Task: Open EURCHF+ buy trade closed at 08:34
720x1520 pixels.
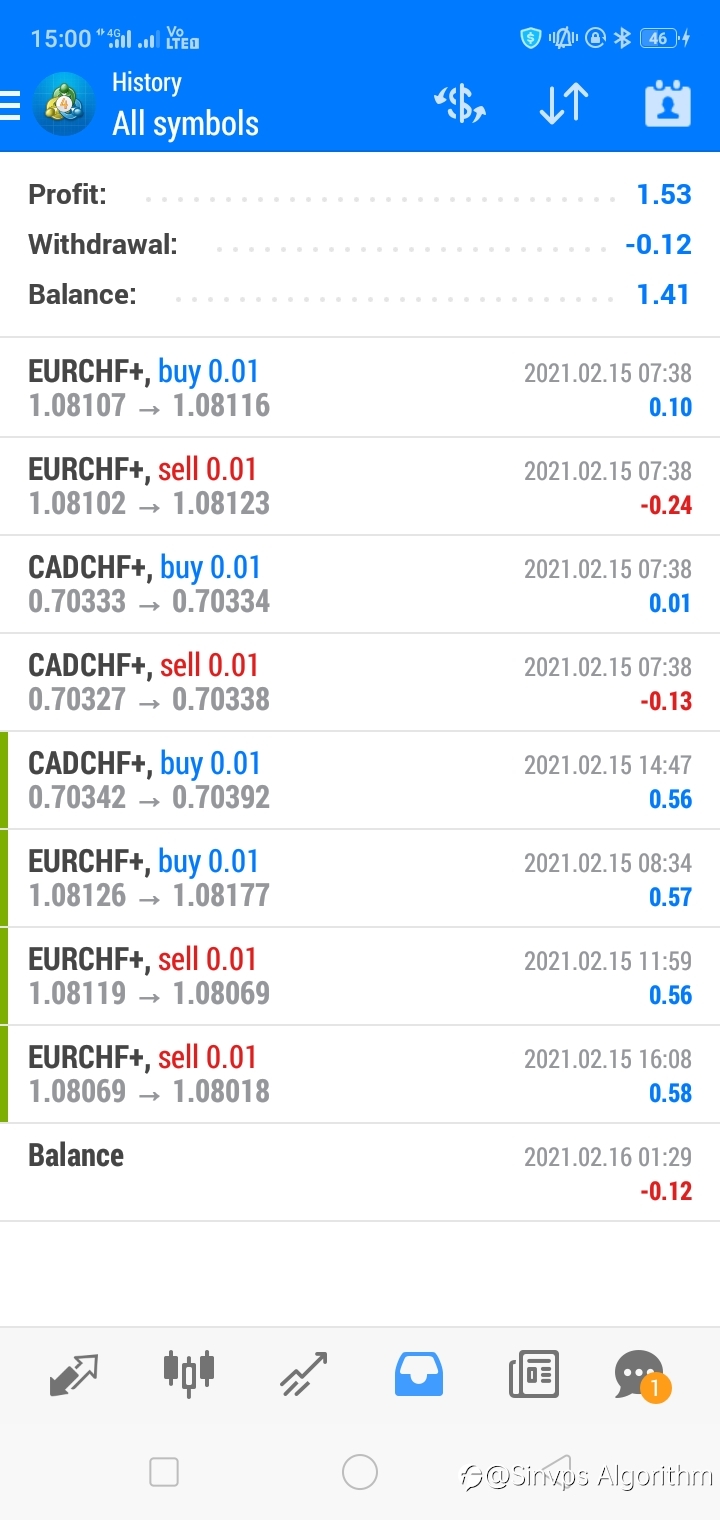Action: point(360,878)
